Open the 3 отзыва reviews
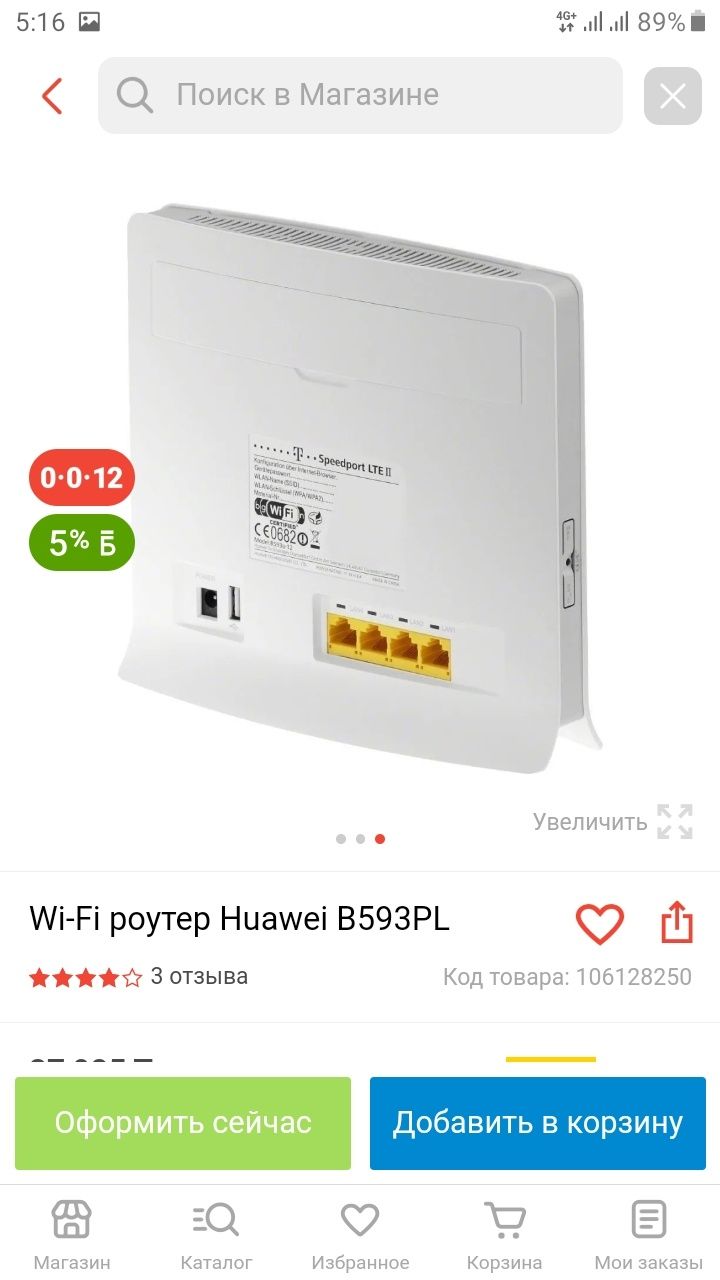Screen dimensions: 720x1280 (198, 976)
